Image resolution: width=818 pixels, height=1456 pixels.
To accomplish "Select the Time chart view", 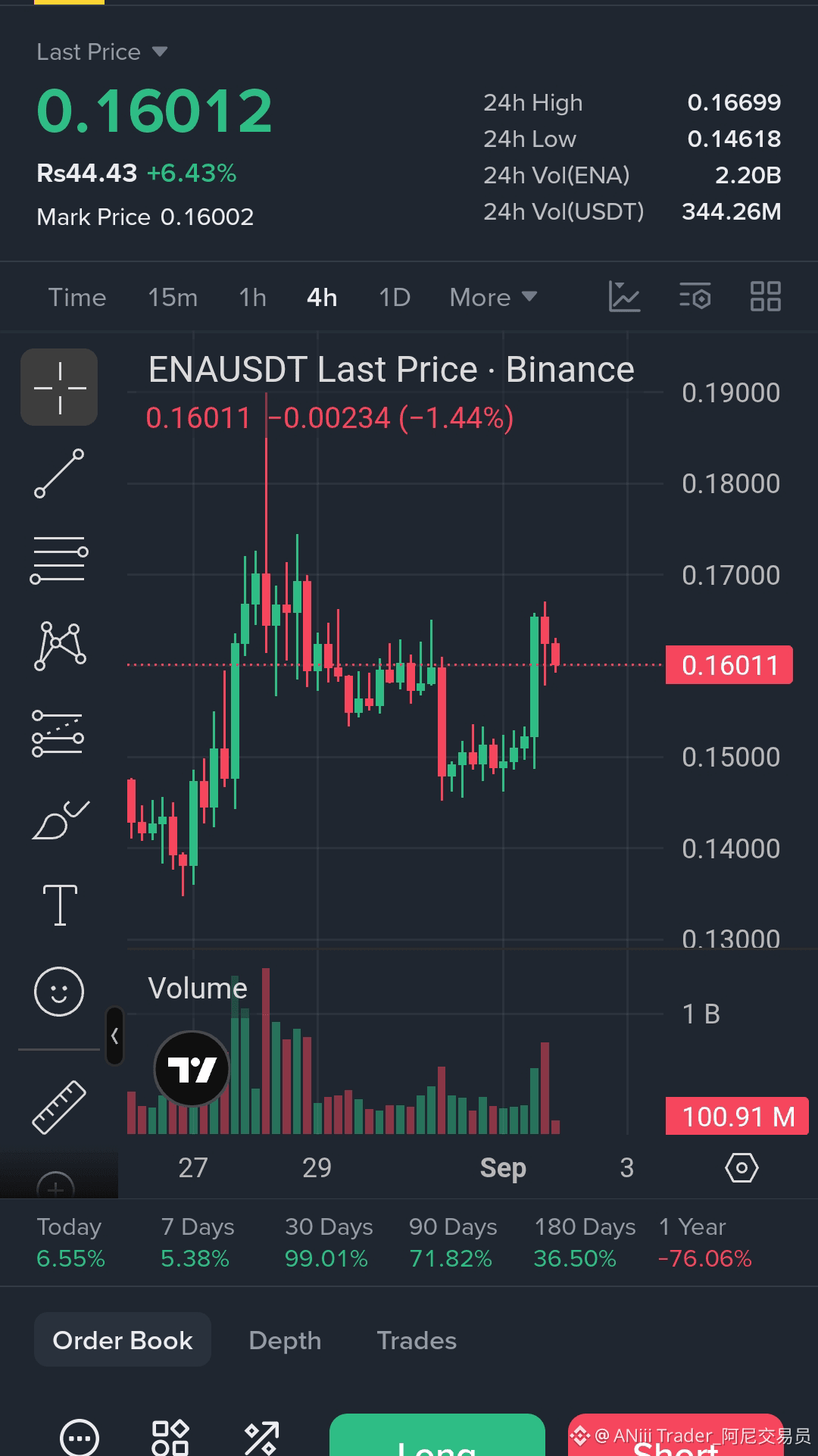I will 77,297.
